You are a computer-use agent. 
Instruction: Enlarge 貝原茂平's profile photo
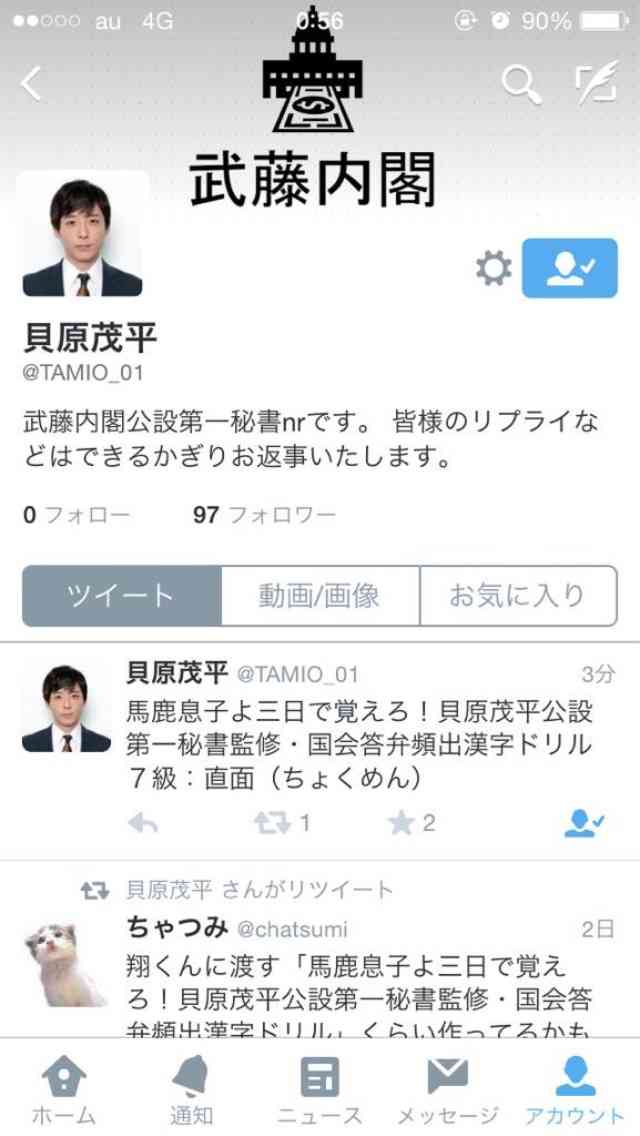point(83,235)
